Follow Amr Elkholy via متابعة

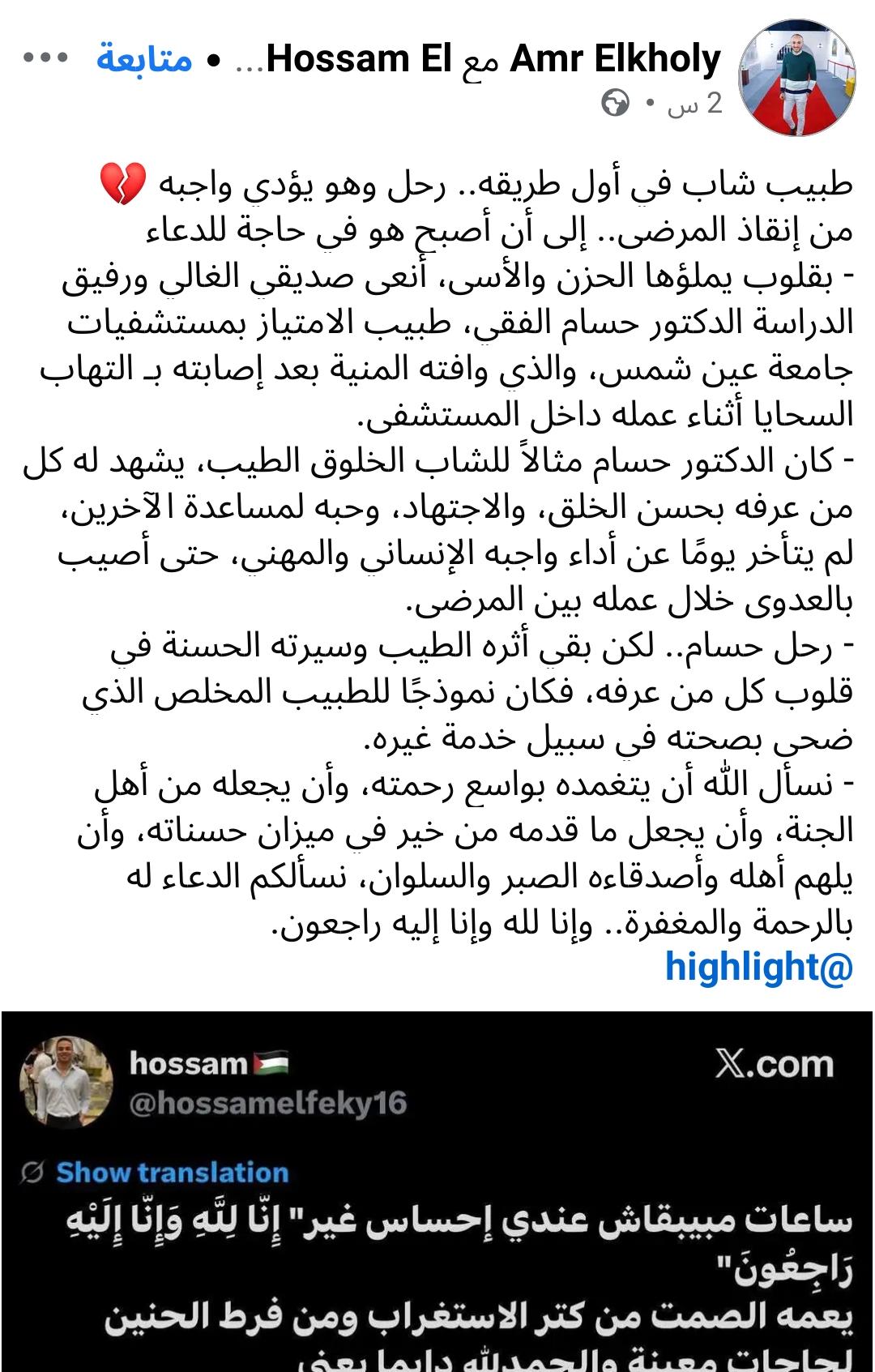[144, 59]
